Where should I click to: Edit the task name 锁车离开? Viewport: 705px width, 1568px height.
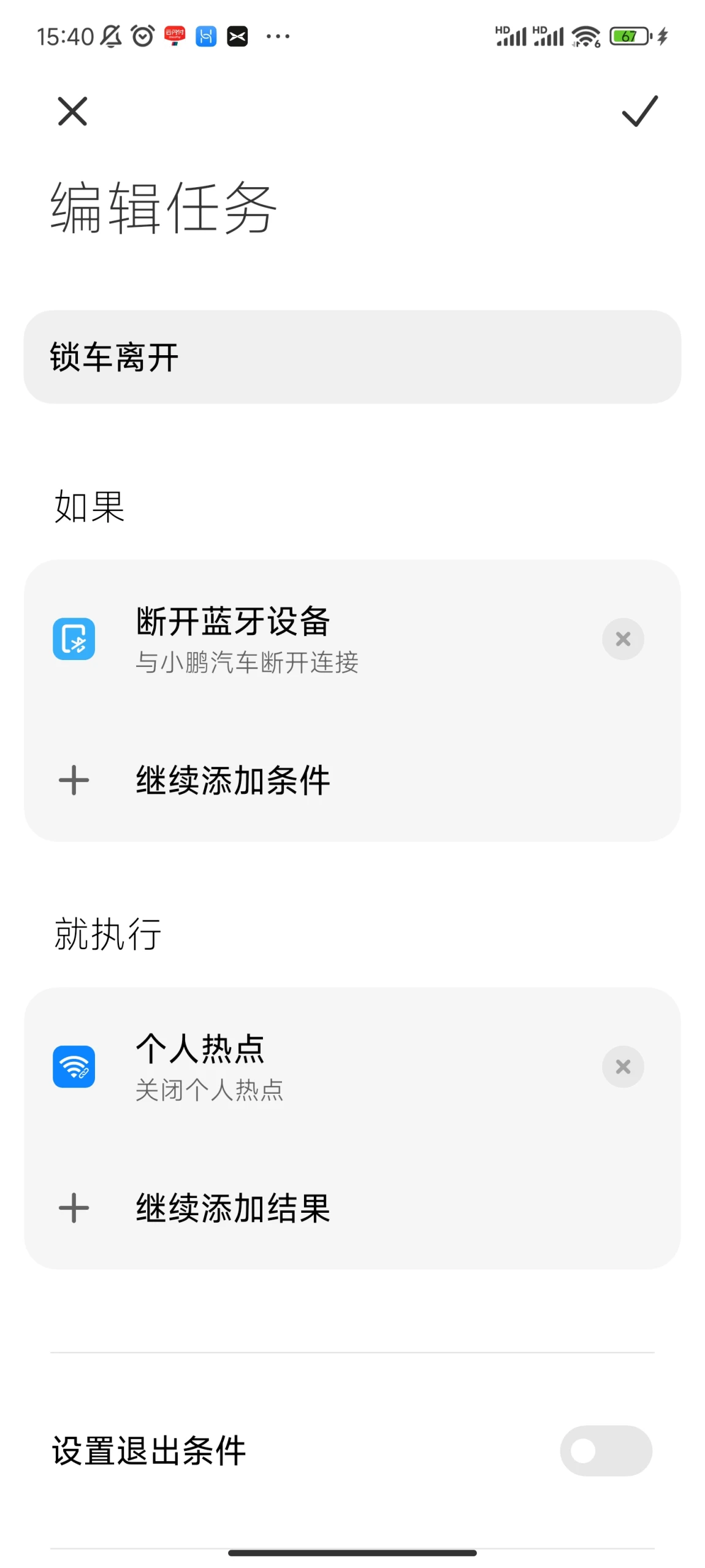pos(352,357)
